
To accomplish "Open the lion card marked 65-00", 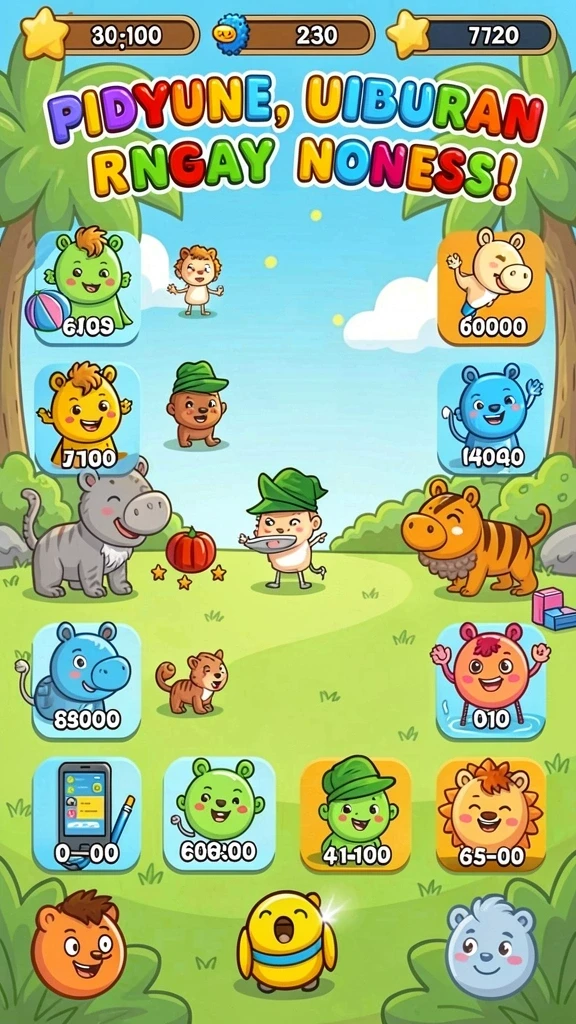I will point(491,814).
